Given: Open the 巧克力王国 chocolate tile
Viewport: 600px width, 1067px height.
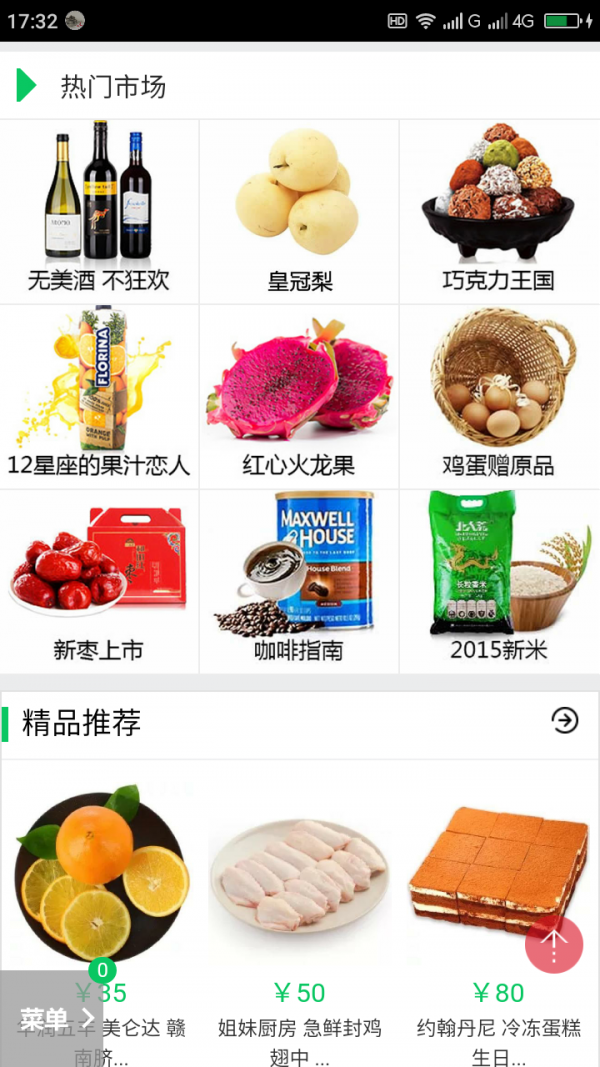Looking at the screenshot, I should 499,211.
